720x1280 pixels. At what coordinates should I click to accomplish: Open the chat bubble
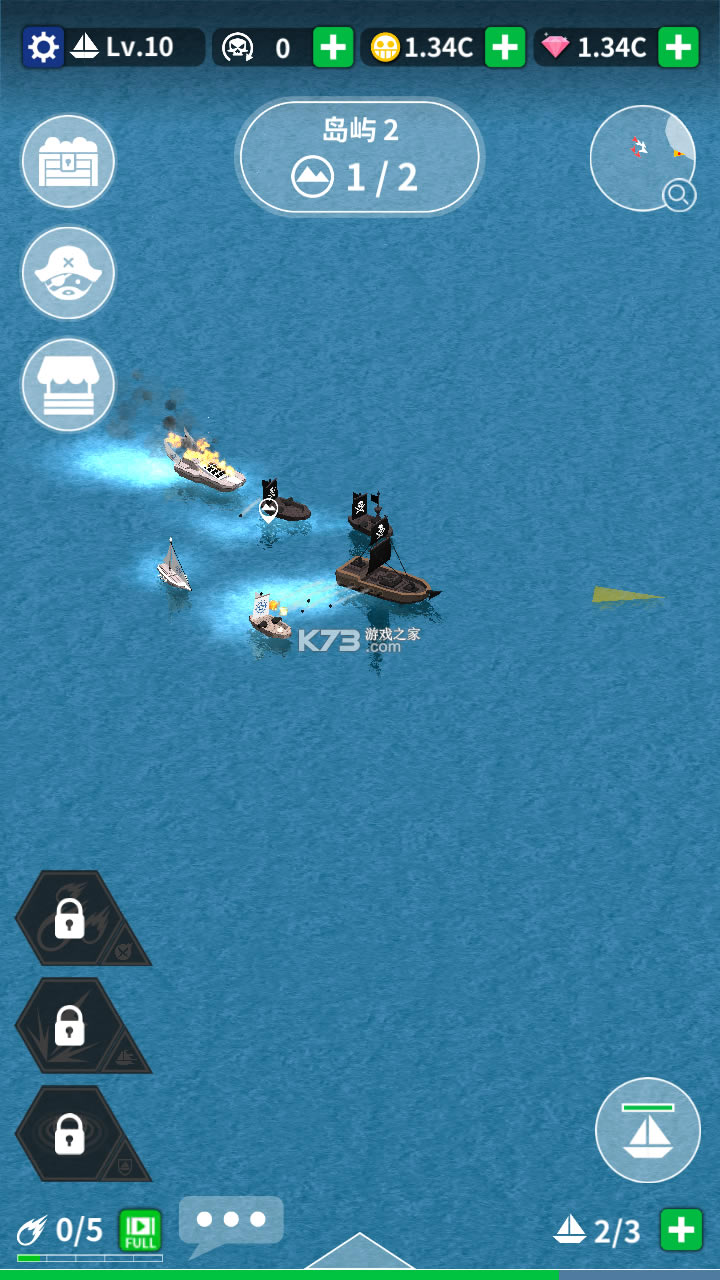coord(231,1222)
